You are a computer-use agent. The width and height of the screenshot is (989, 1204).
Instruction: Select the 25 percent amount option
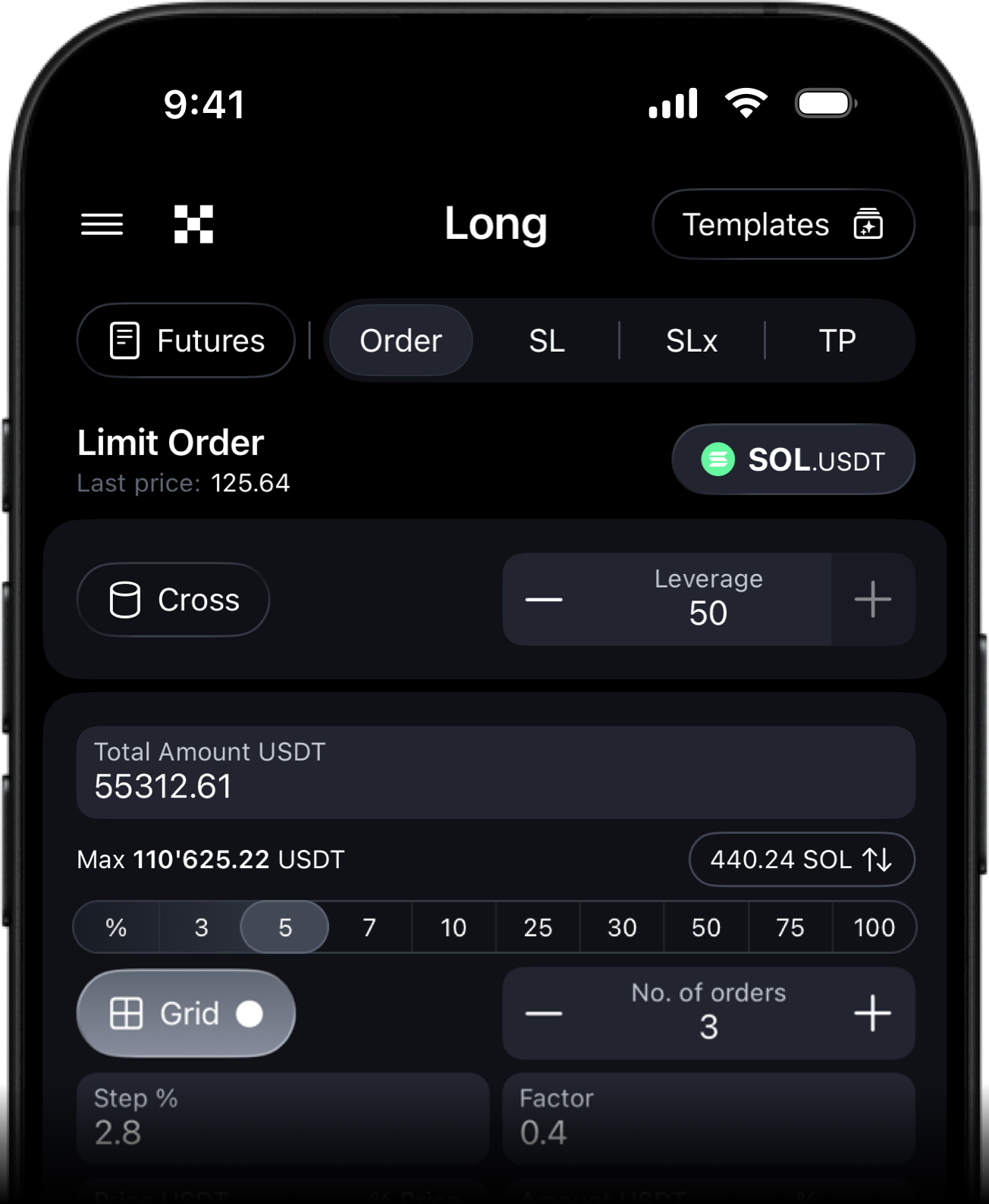tap(538, 927)
